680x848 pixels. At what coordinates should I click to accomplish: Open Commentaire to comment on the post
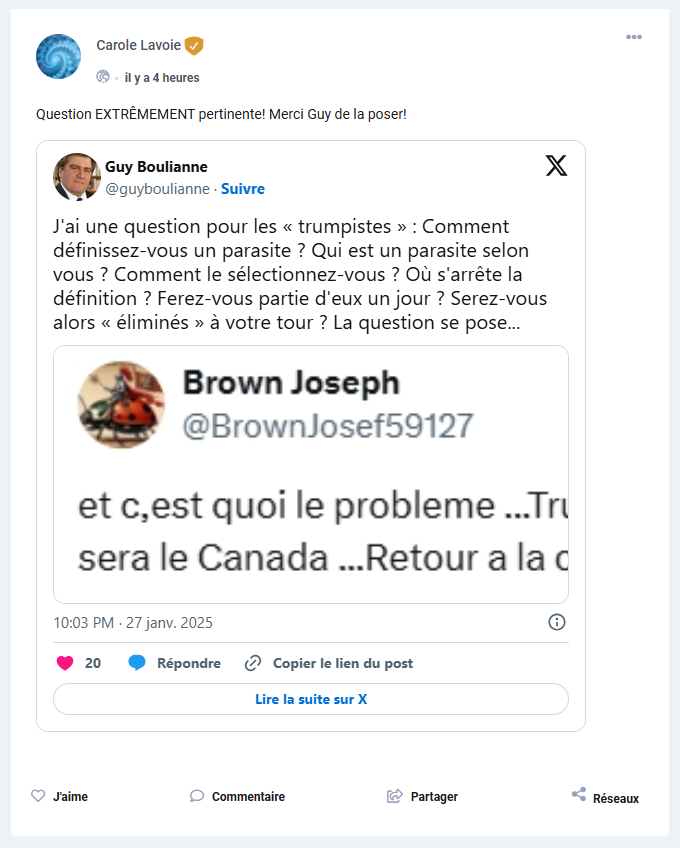coord(238,797)
